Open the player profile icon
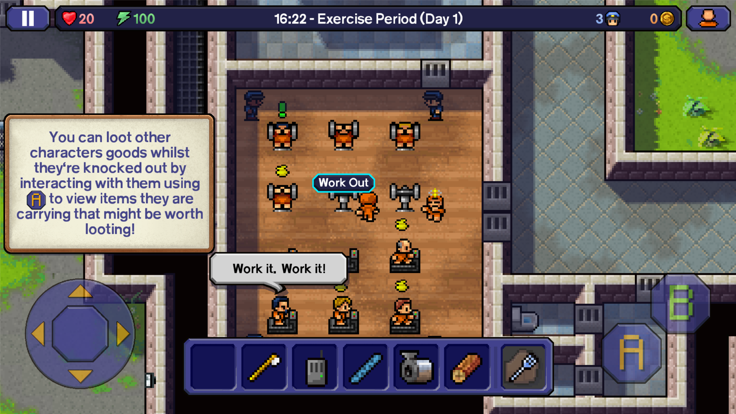Screen dimensions: 736x414 pos(708,18)
